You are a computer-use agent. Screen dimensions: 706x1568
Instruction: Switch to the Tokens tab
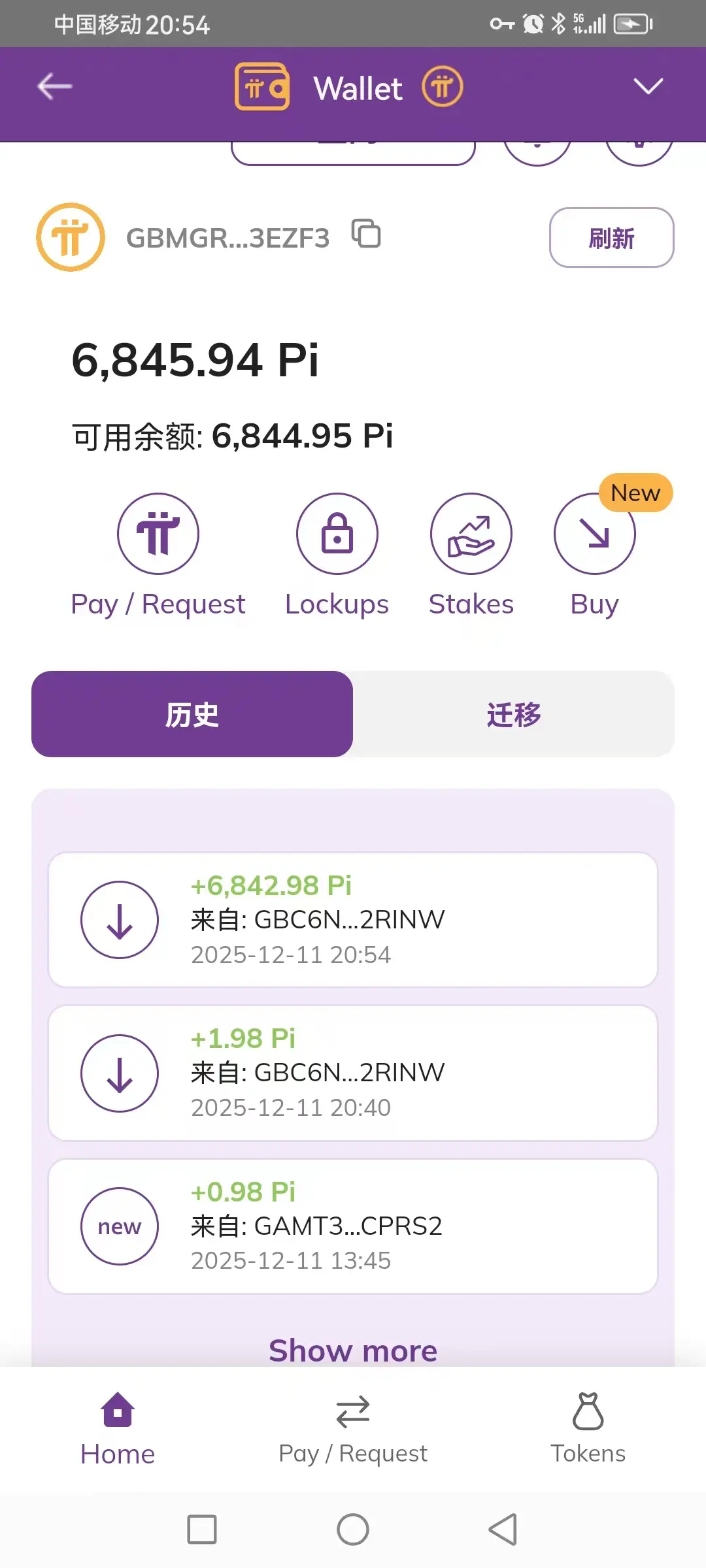(x=588, y=1428)
